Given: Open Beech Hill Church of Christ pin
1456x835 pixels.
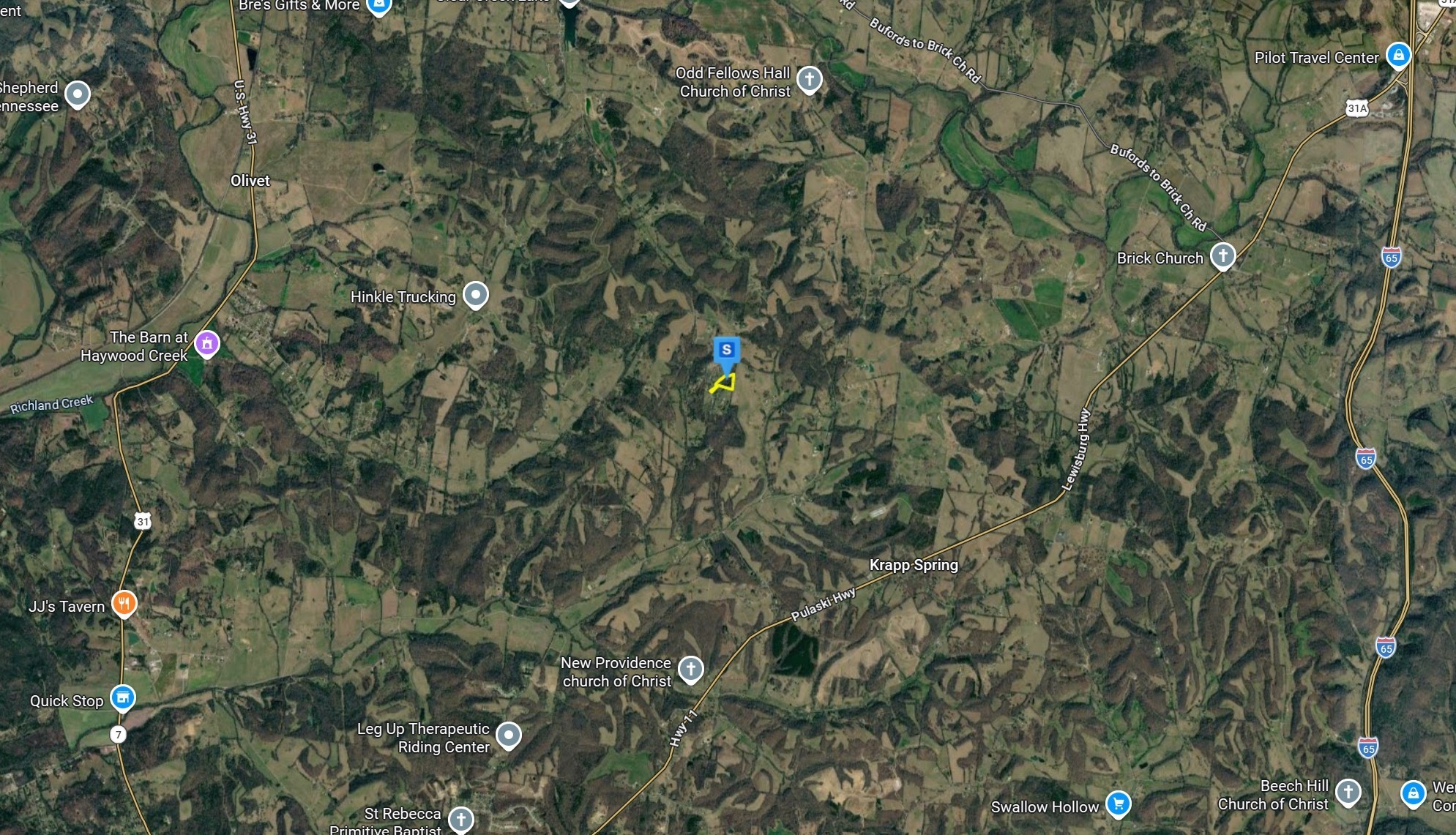Looking at the screenshot, I should coord(1348,793).
